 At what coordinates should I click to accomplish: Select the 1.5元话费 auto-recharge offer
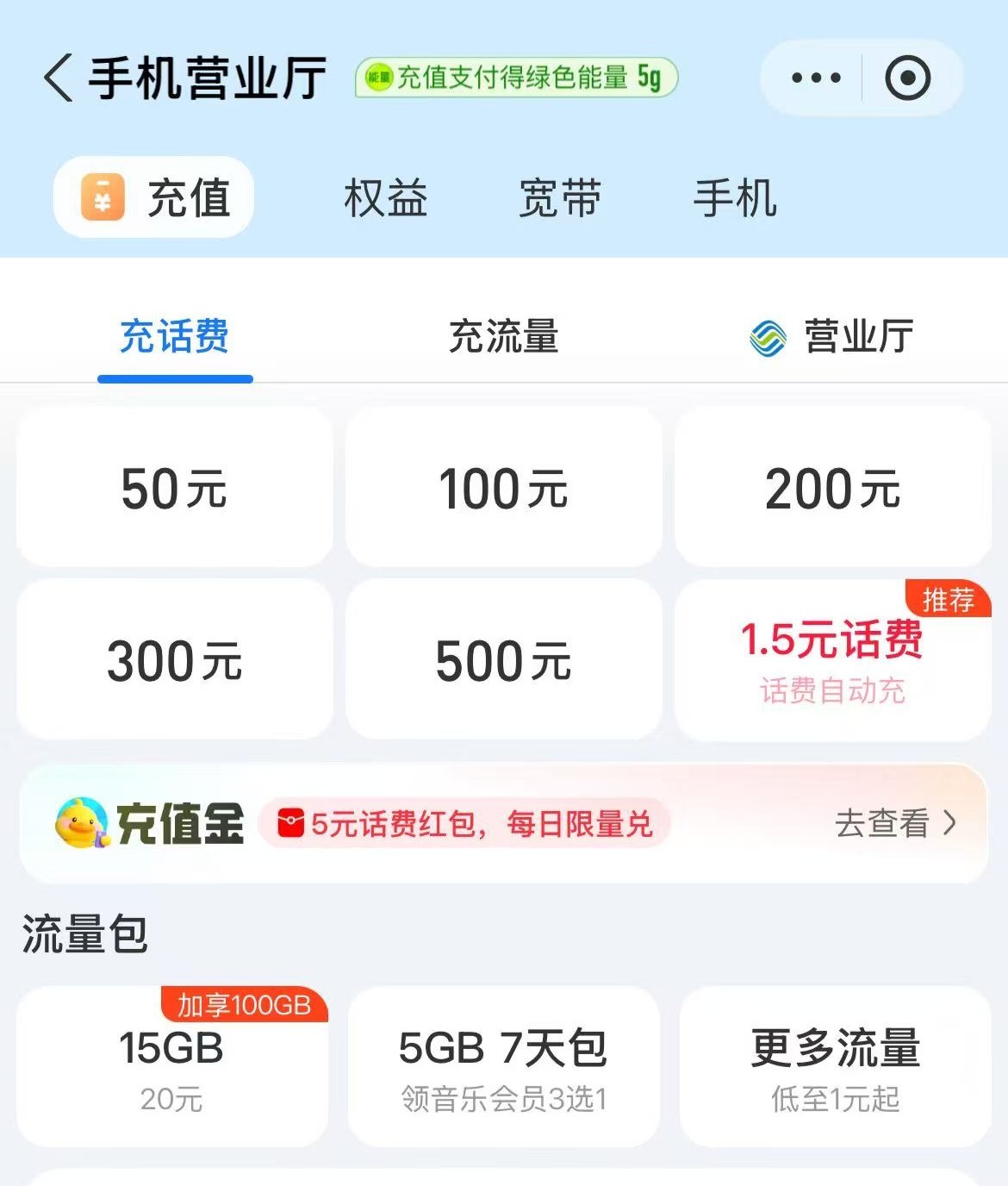click(832, 660)
